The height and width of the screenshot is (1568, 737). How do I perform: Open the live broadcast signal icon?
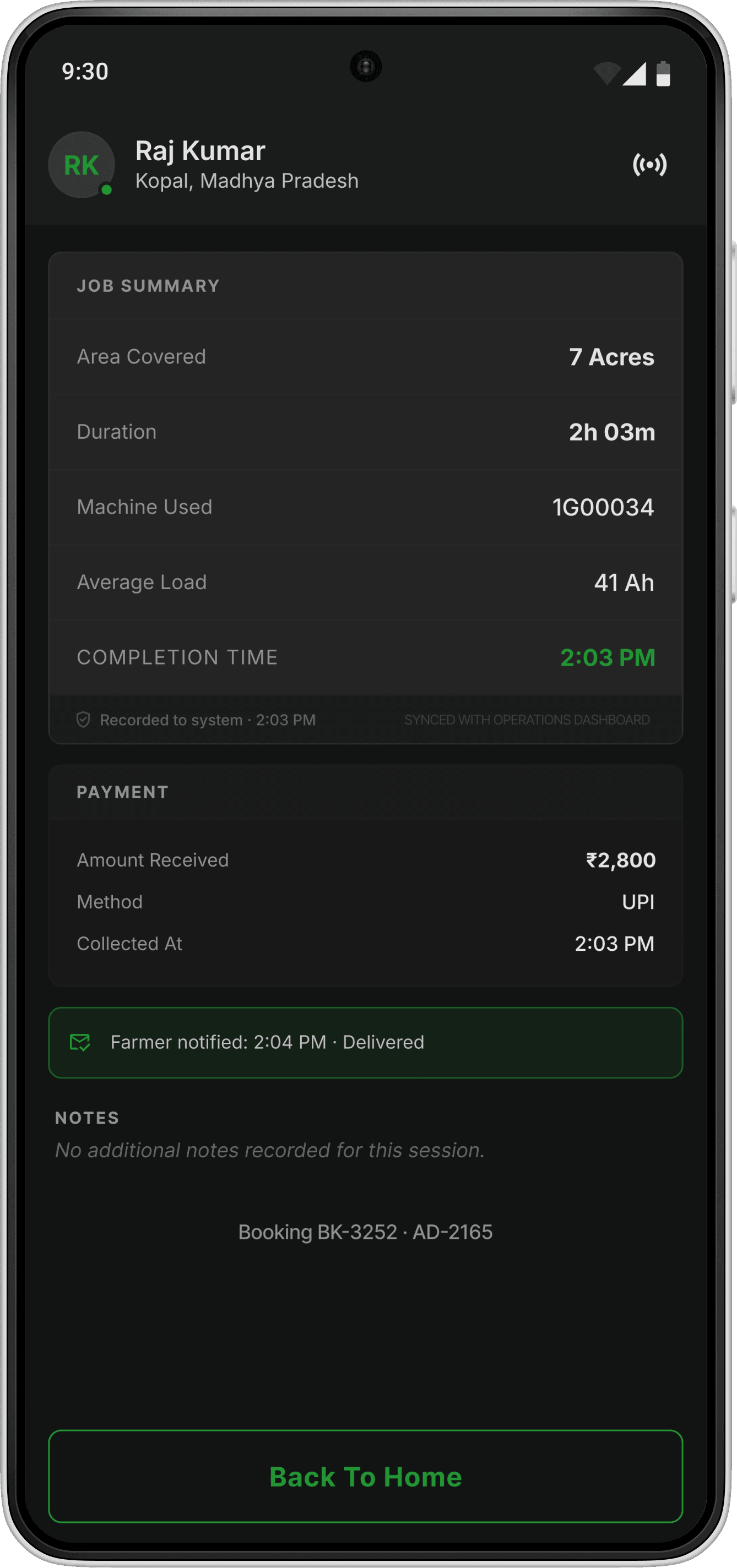[x=649, y=165]
